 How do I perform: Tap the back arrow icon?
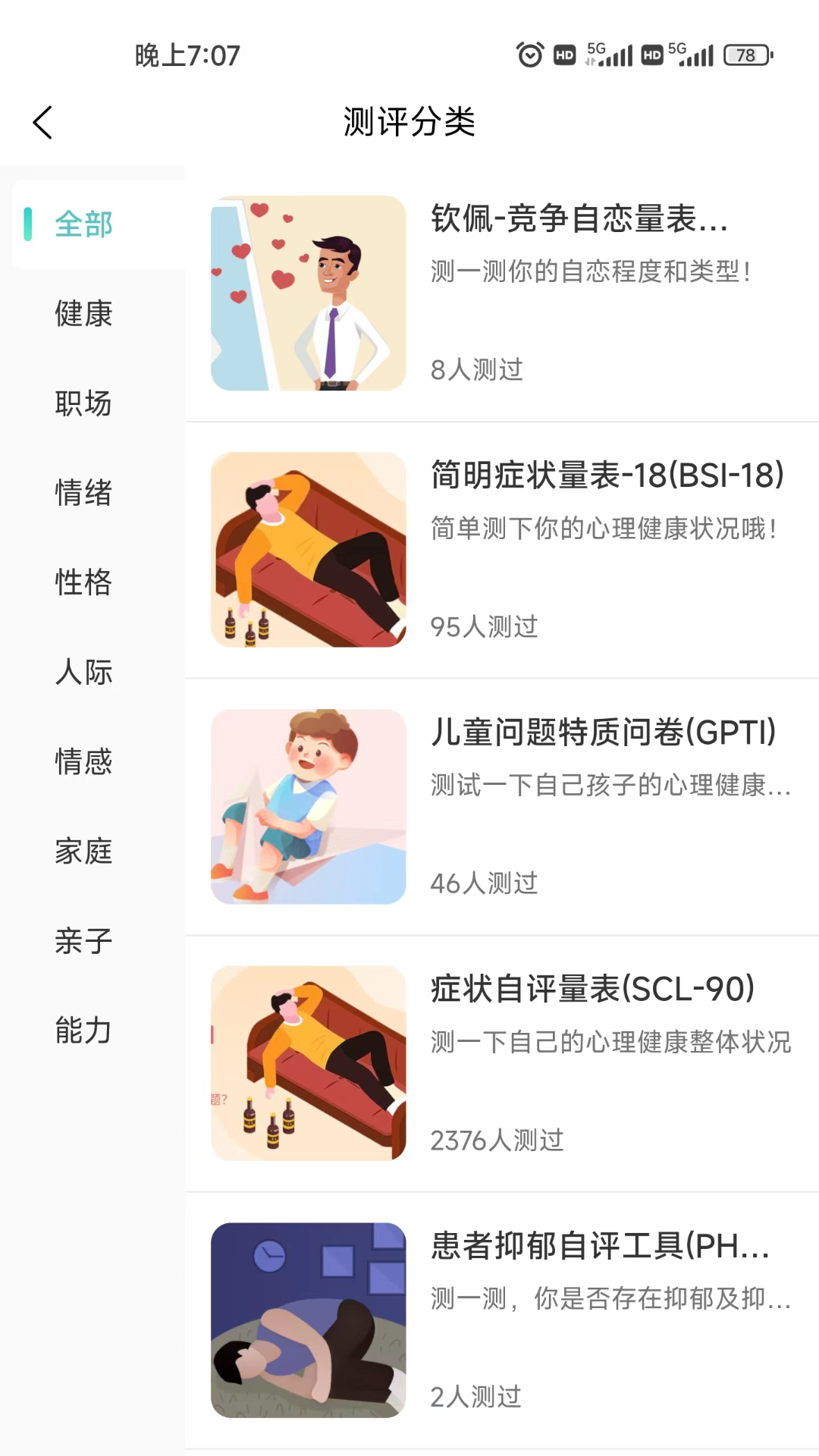(x=42, y=121)
